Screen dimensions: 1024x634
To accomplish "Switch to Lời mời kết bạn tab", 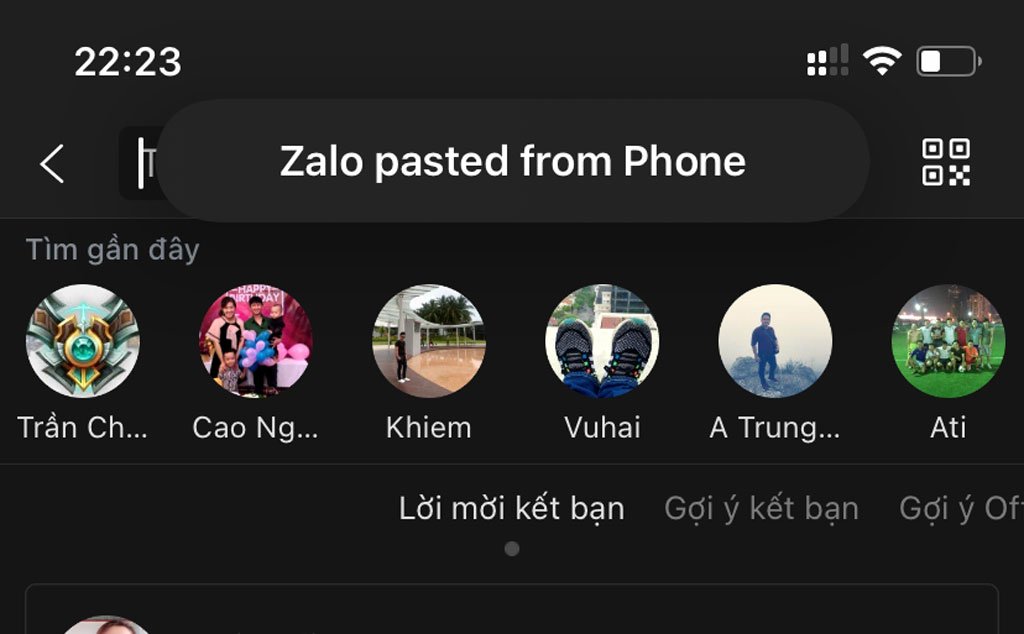I will [511, 509].
